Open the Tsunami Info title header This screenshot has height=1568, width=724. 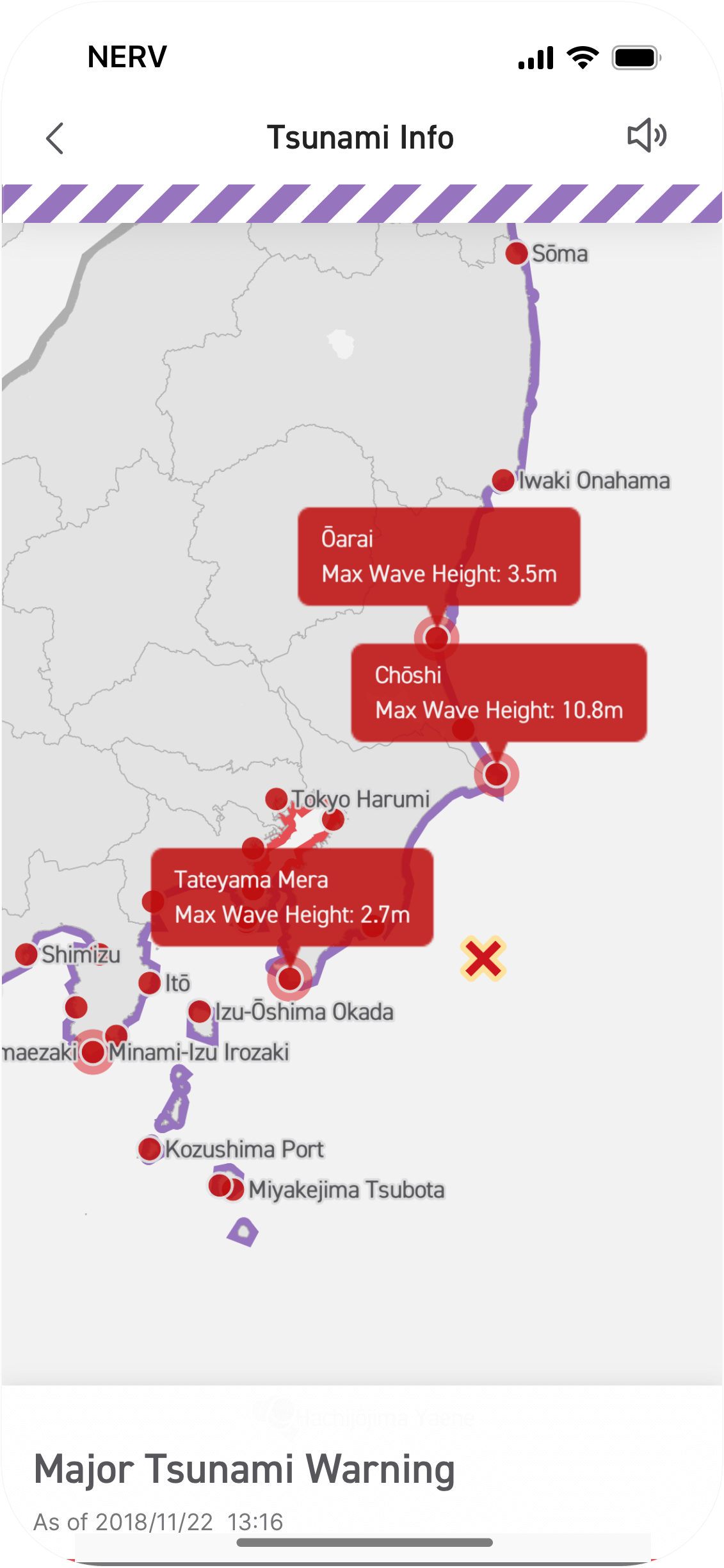point(361,136)
